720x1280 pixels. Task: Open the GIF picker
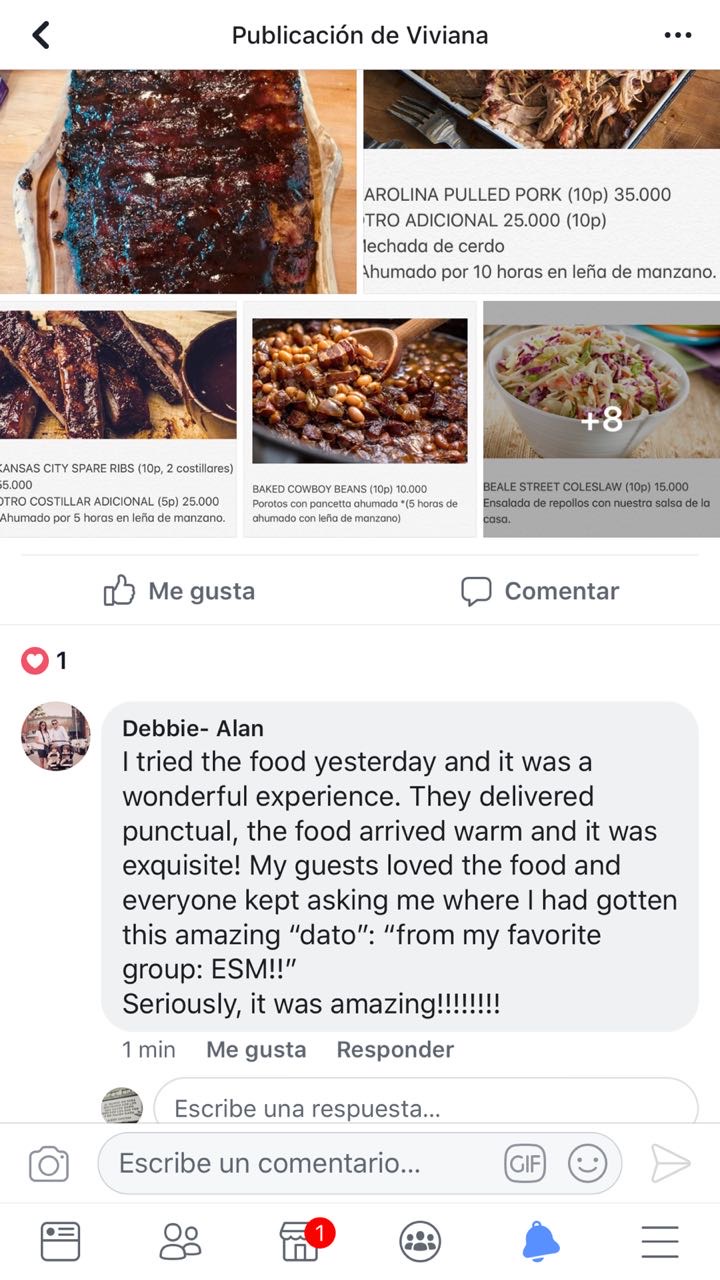(x=525, y=1164)
